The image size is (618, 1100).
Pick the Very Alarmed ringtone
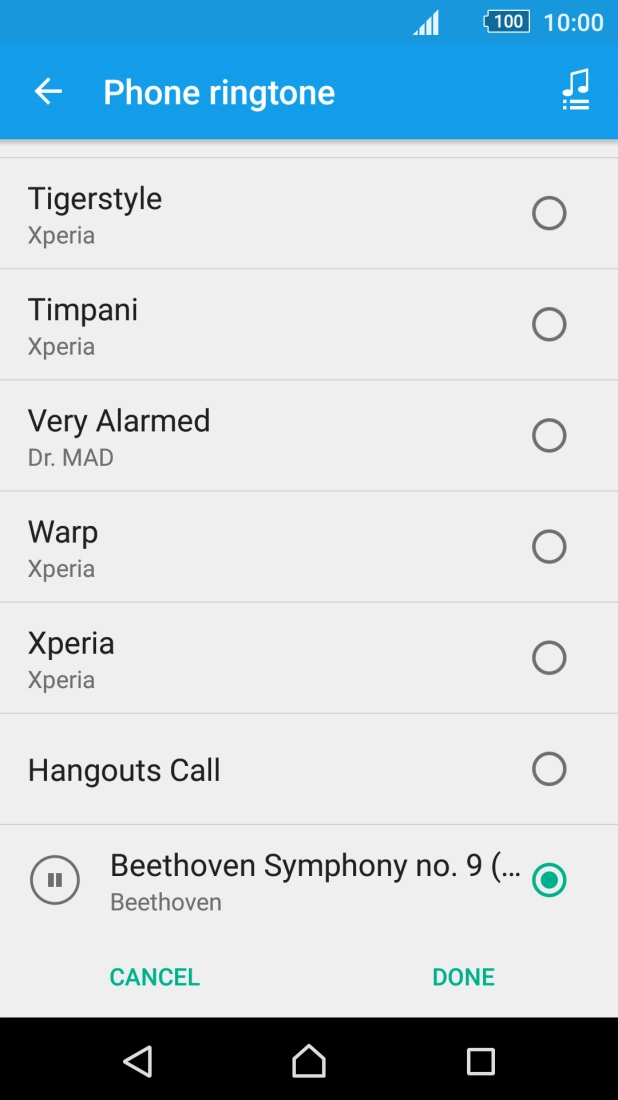pyautogui.click(x=548, y=435)
